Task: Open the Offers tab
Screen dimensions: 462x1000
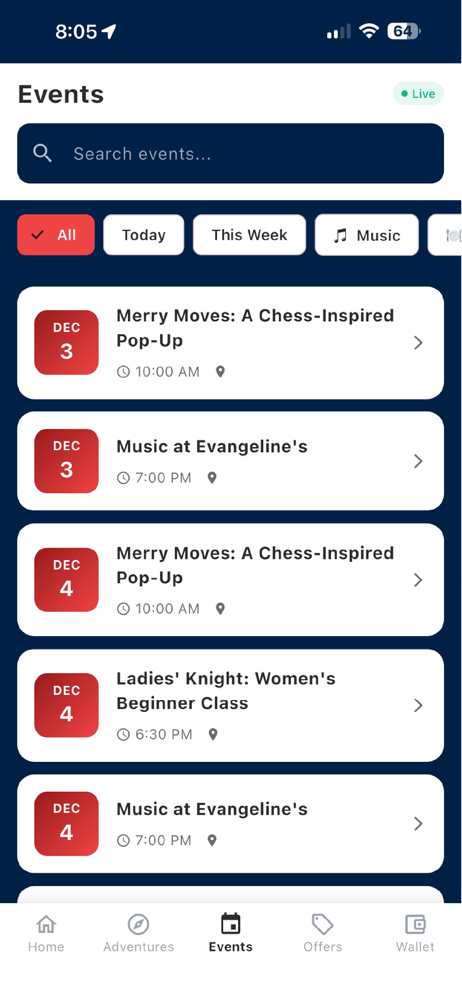Action: click(323, 933)
